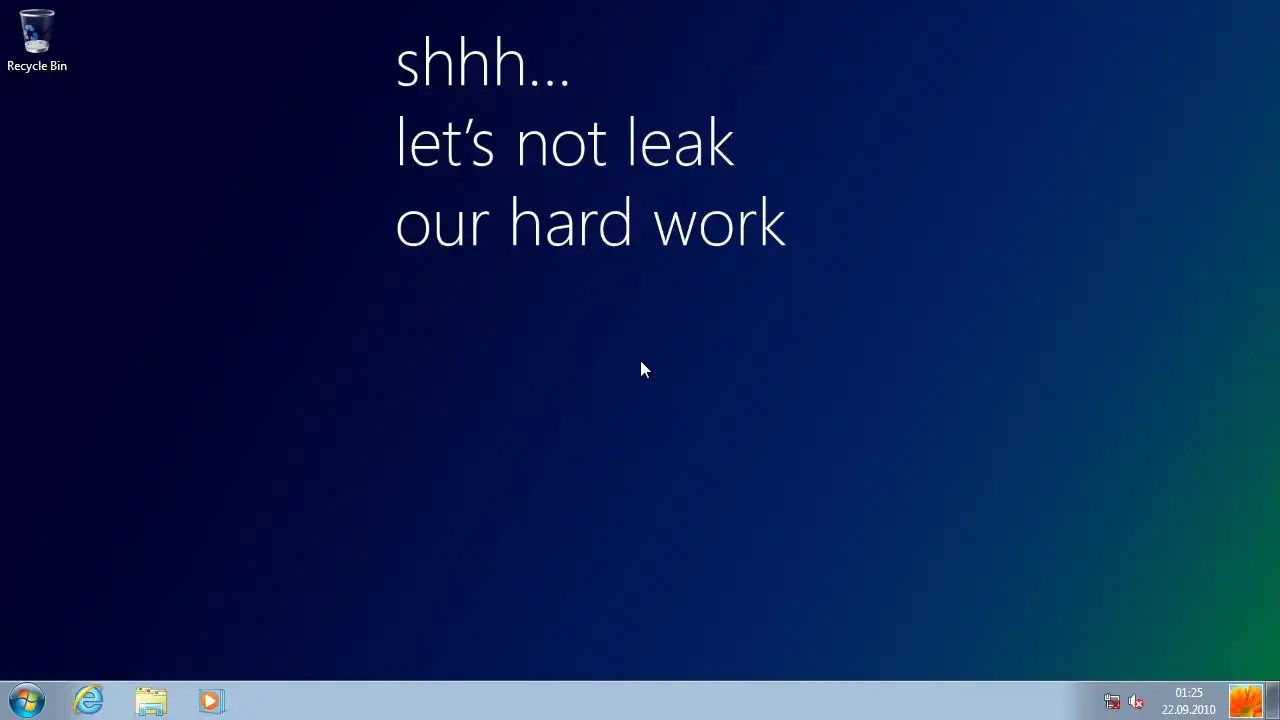Open the Windows Start menu
The height and width of the screenshot is (720, 1280).
[x=27, y=701]
